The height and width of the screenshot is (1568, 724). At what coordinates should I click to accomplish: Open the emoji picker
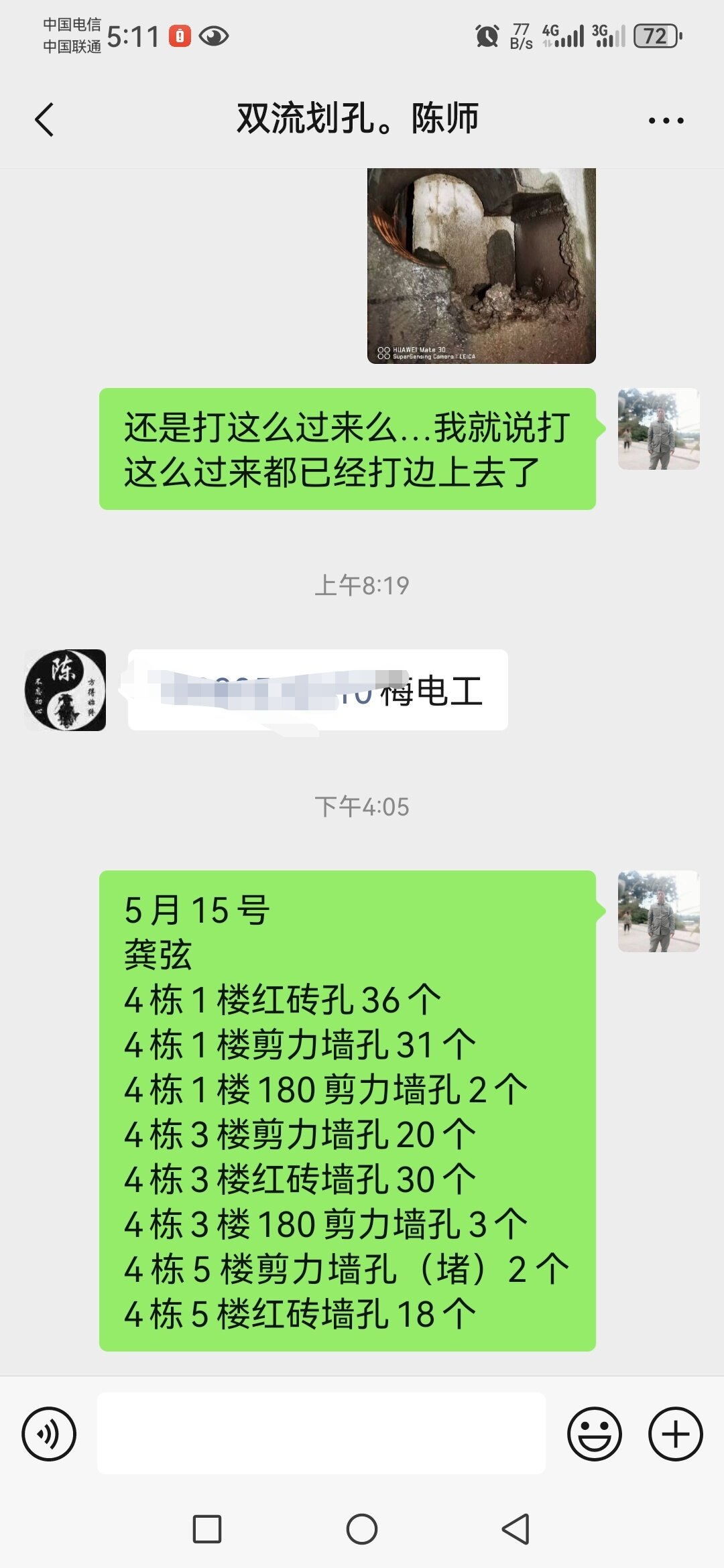(x=594, y=1434)
